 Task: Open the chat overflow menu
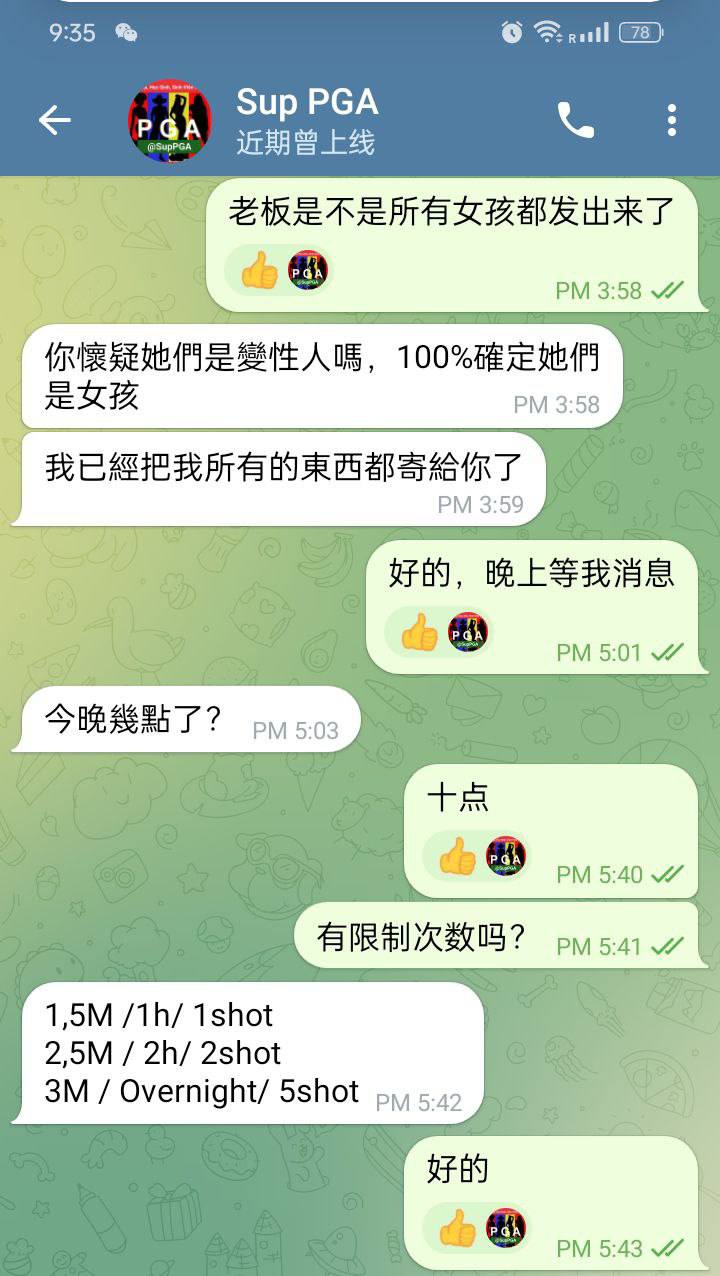[671, 121]
